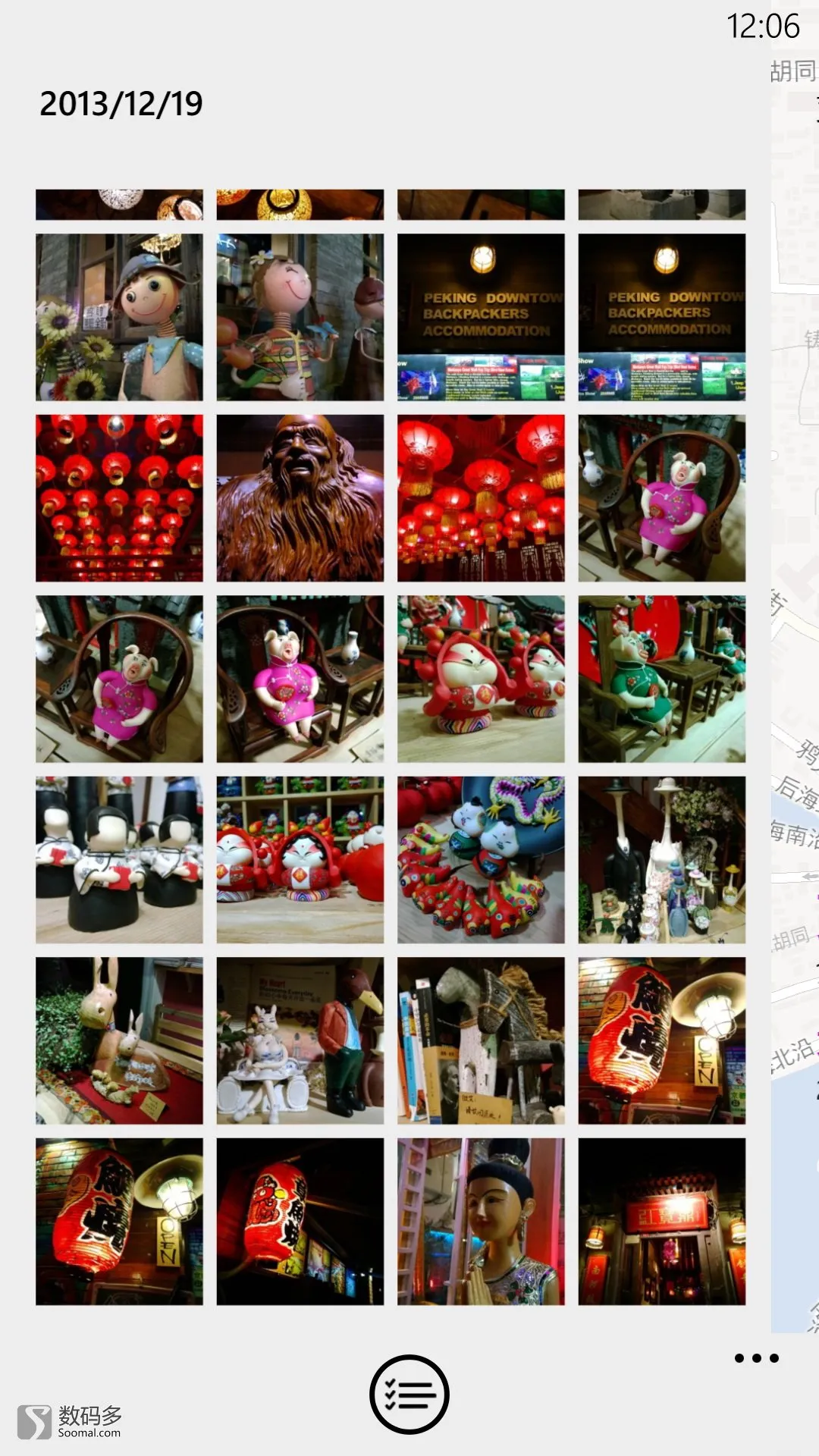This screenshot has width=819, height=1456.
Task: Open the straw horse sculpture with books photo
Action: (x=481, y=1040)
